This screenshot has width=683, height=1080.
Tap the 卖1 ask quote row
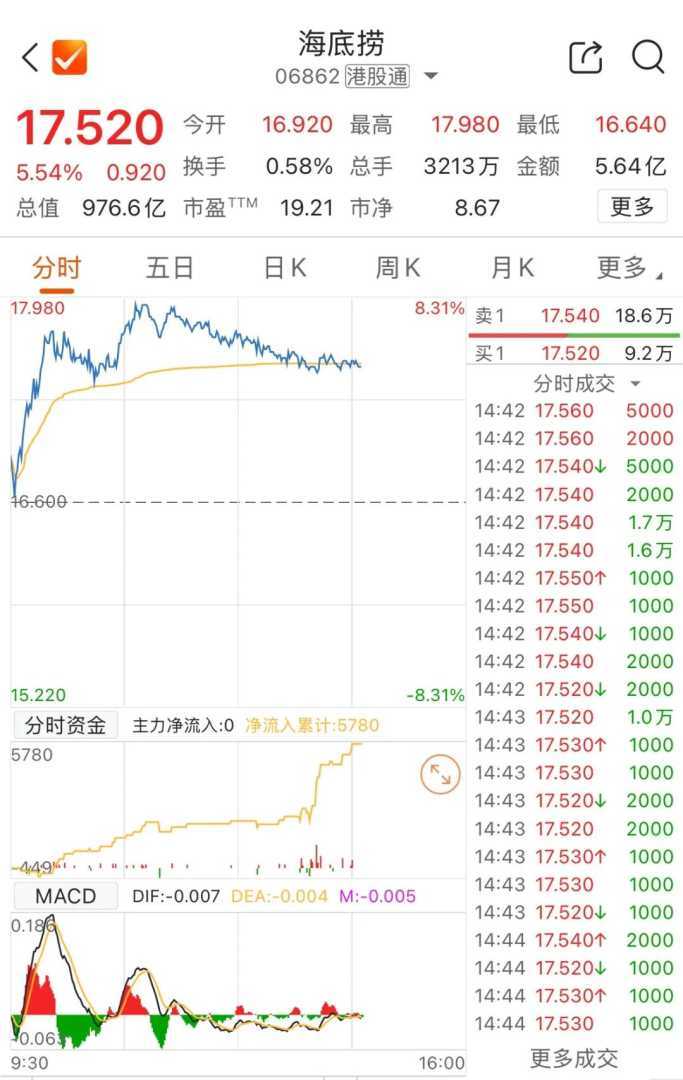574,316
